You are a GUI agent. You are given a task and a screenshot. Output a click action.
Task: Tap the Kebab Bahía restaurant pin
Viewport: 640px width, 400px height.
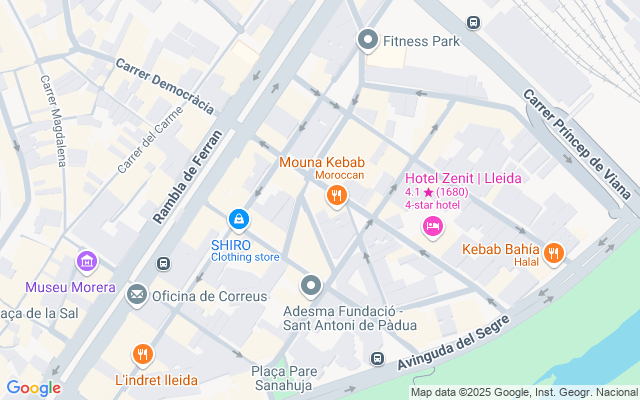(554, 255)
